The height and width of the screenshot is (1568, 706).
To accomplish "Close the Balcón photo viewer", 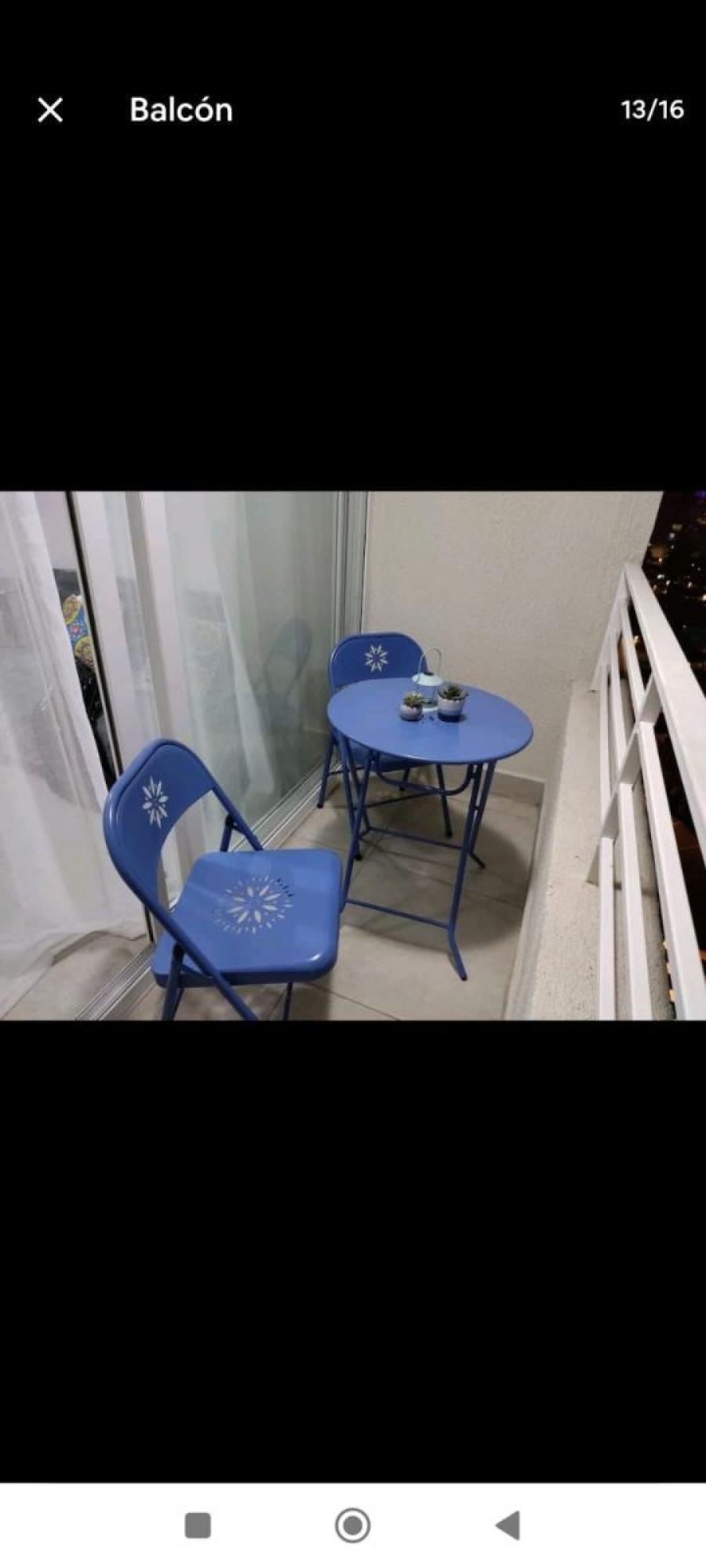I will coord(50,110).
